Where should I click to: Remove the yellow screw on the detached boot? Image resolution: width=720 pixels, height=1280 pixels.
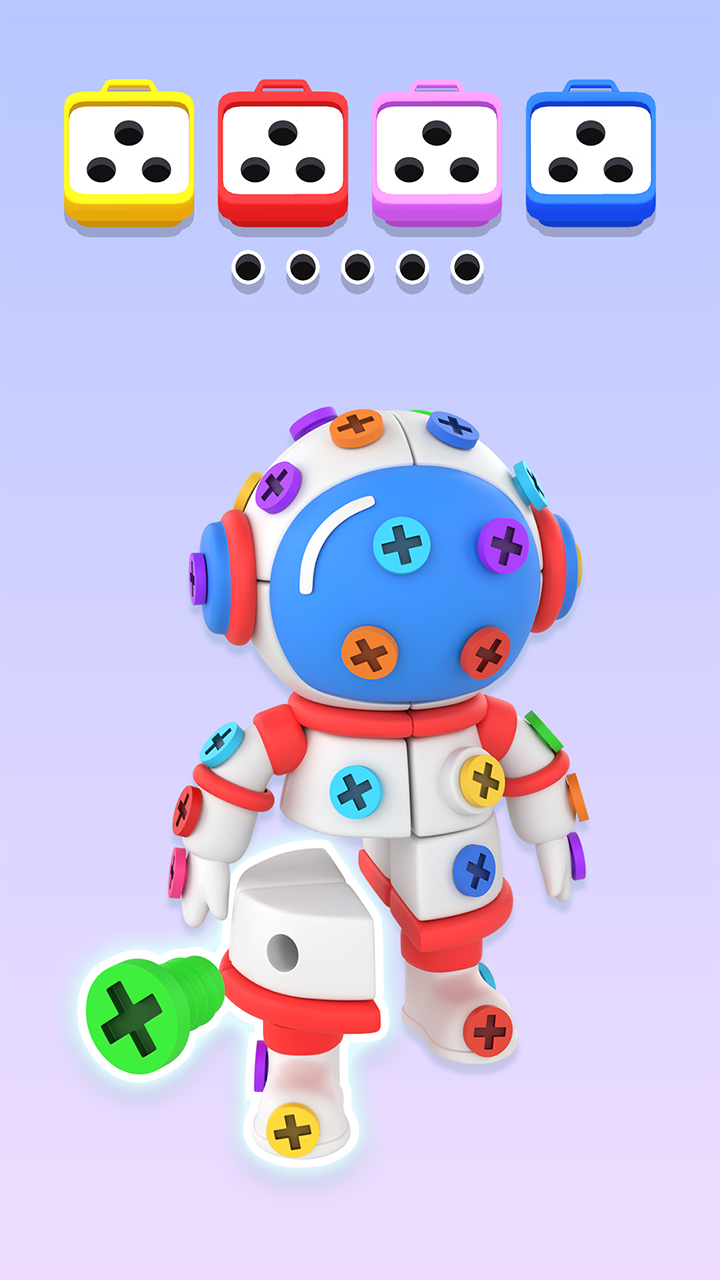click(293, 1129)
